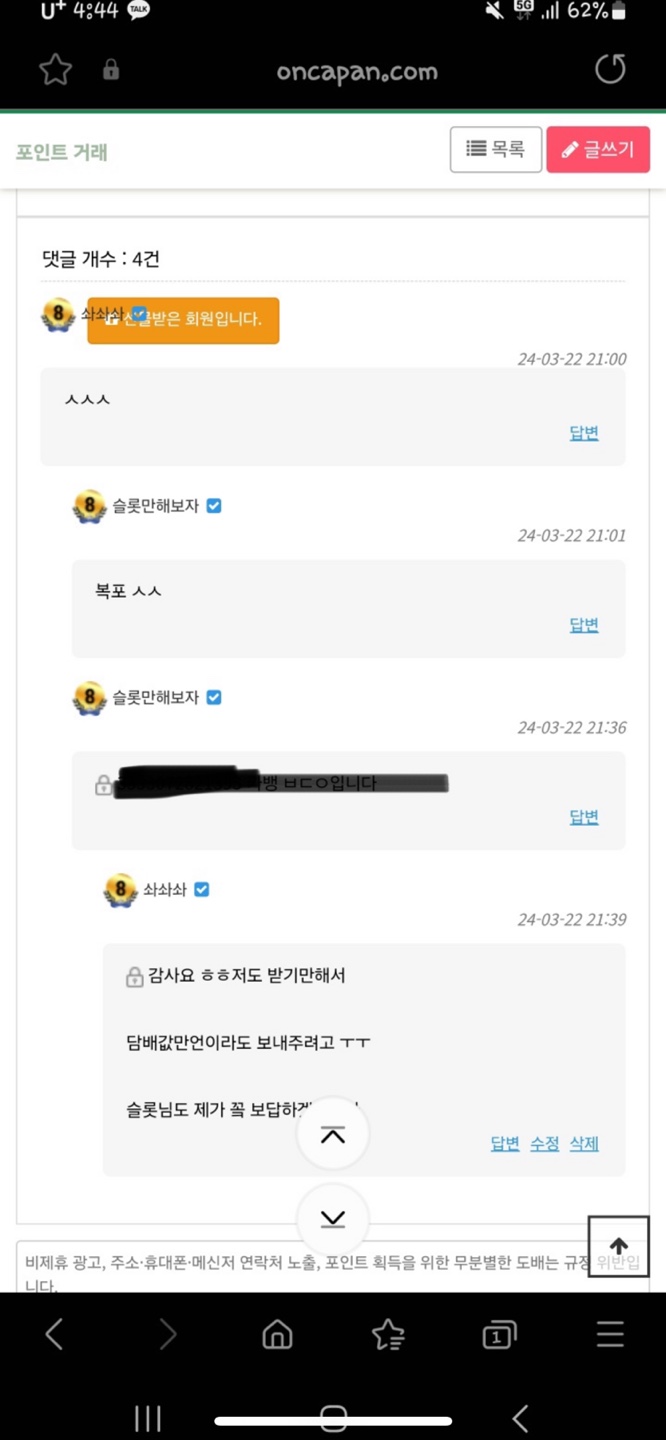The height and width of the screenshot is (1440, 666).
Task: Reply to the 복포 ㅅㅅ comment via 답변
Action: coord(584,625)
